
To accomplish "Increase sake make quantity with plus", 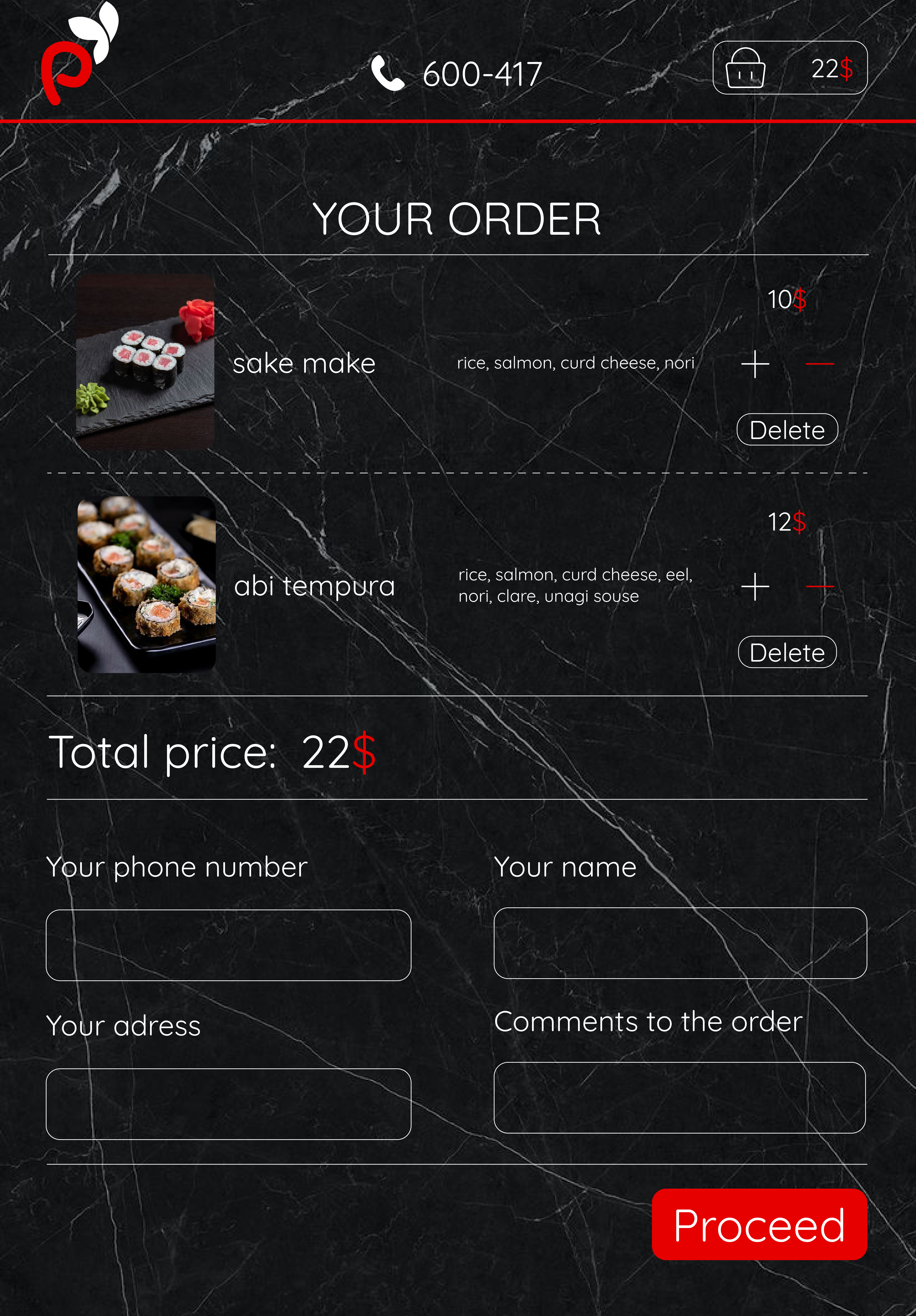I will tap(755, 364).
